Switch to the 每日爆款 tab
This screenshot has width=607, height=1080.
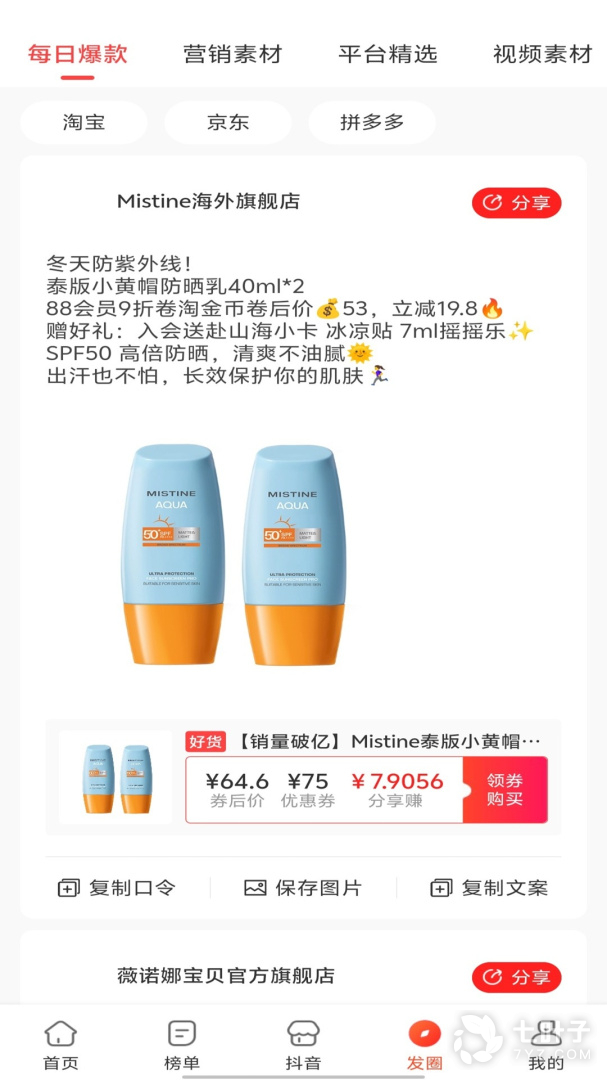point(77,54)
